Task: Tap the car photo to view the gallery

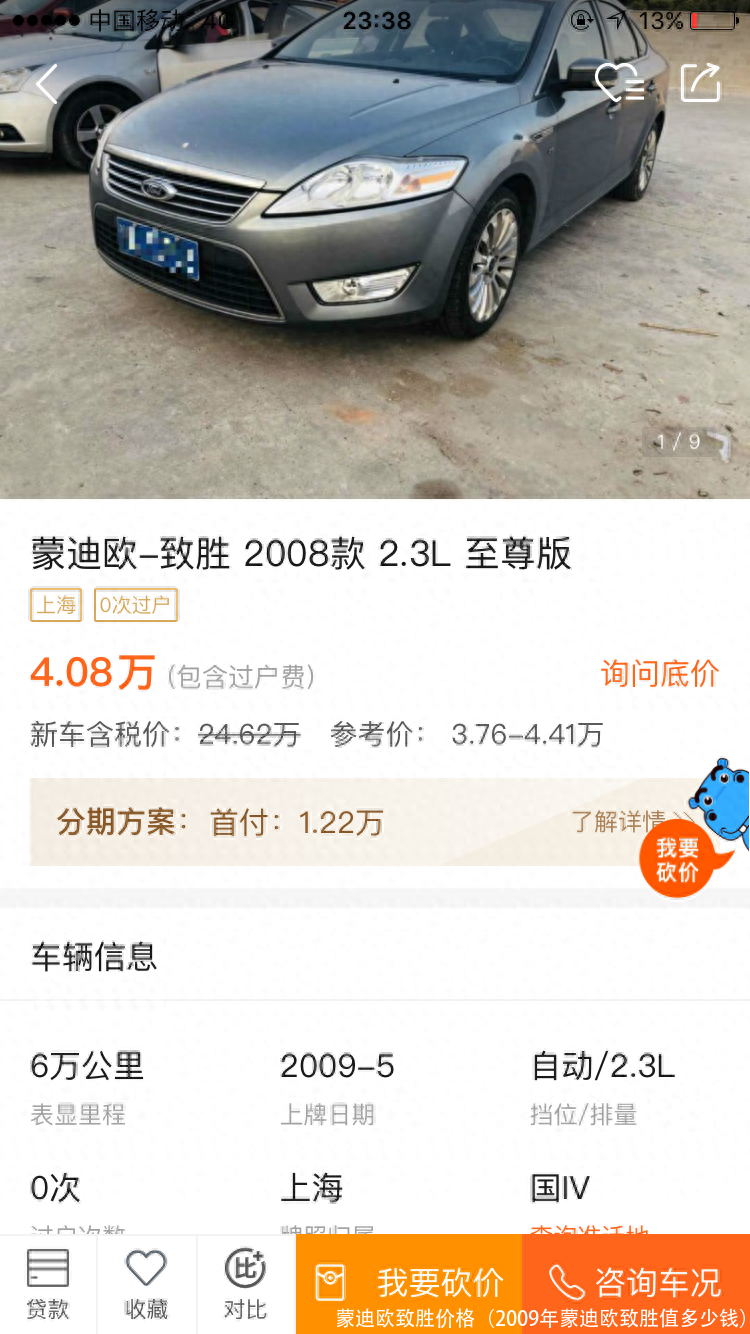Action: coord(375,250)
